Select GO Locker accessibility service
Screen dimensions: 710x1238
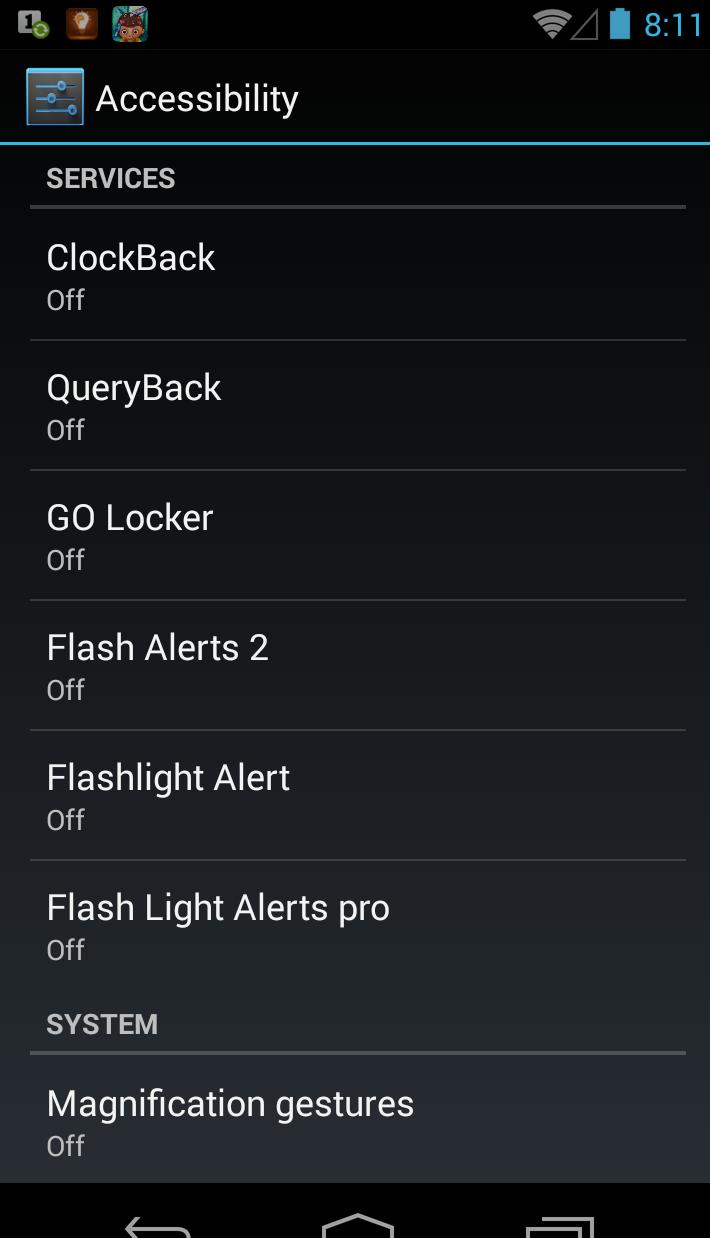pyautogui.click(x=355, y=535)
